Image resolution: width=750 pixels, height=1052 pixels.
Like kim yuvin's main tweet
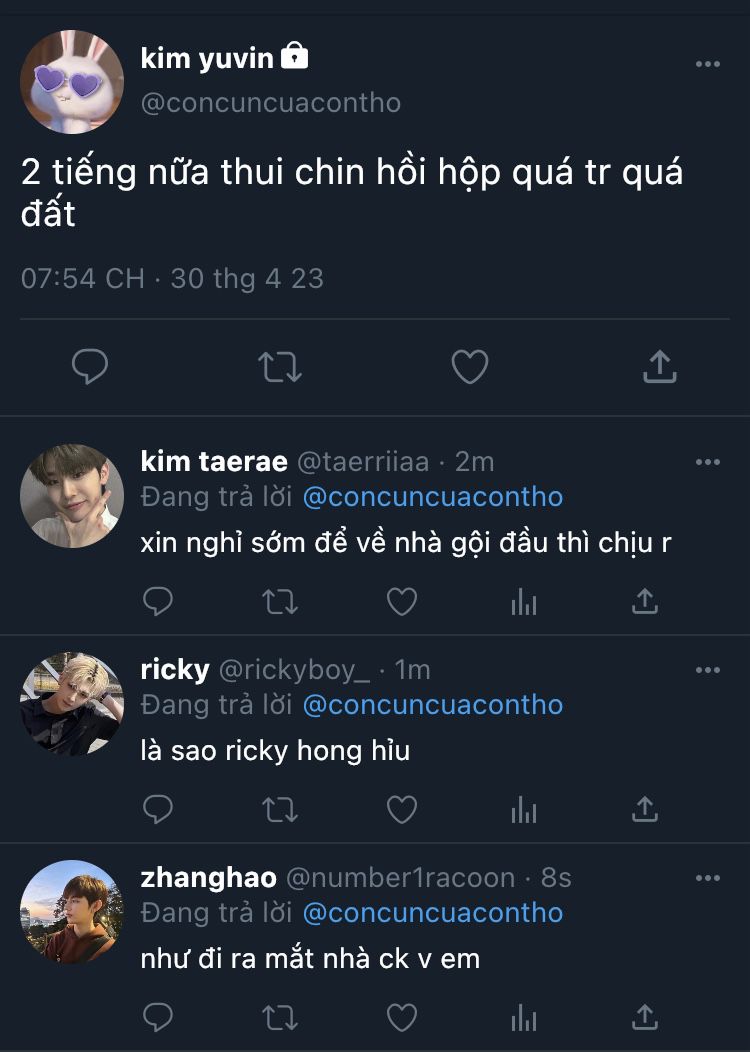(x=470, y=366)
